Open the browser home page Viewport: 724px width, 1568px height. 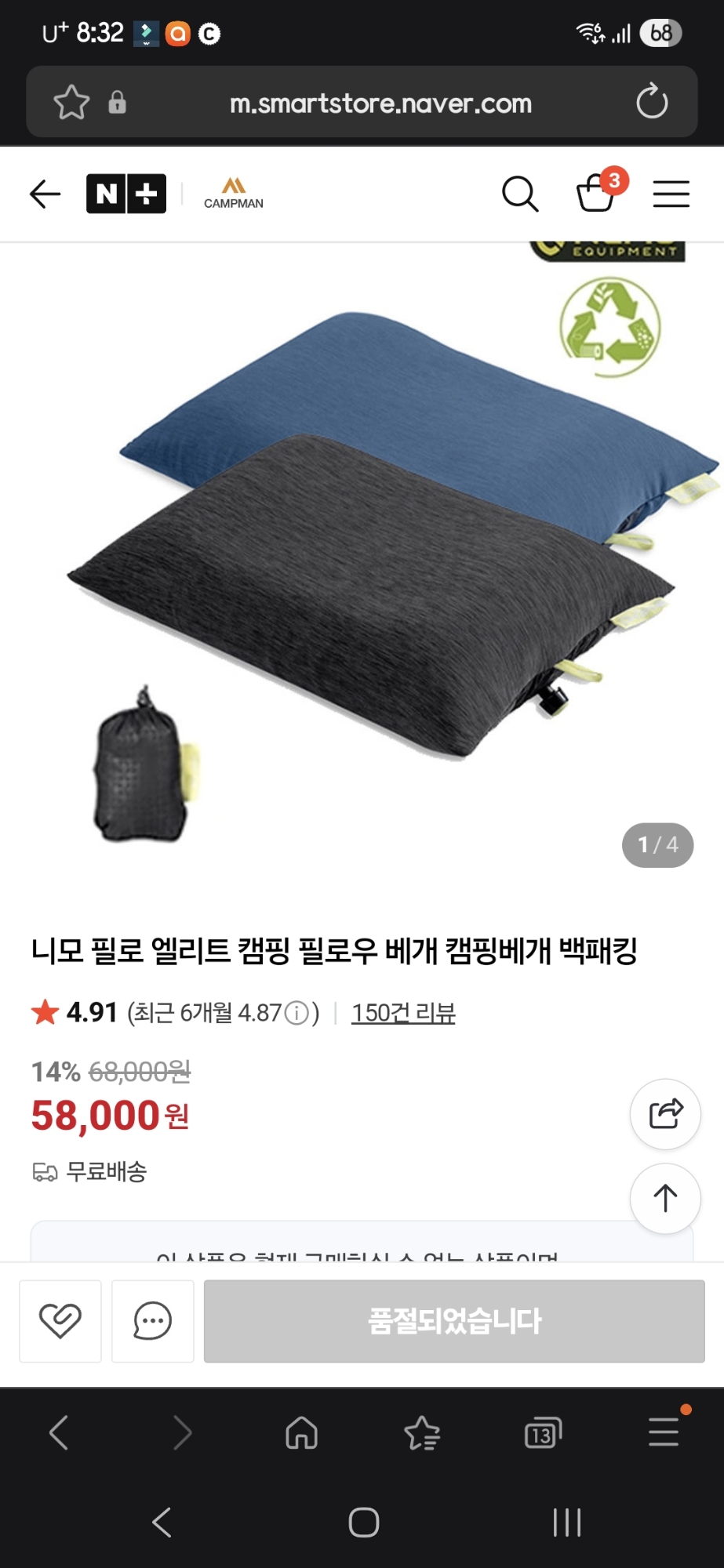point(302,1433)
